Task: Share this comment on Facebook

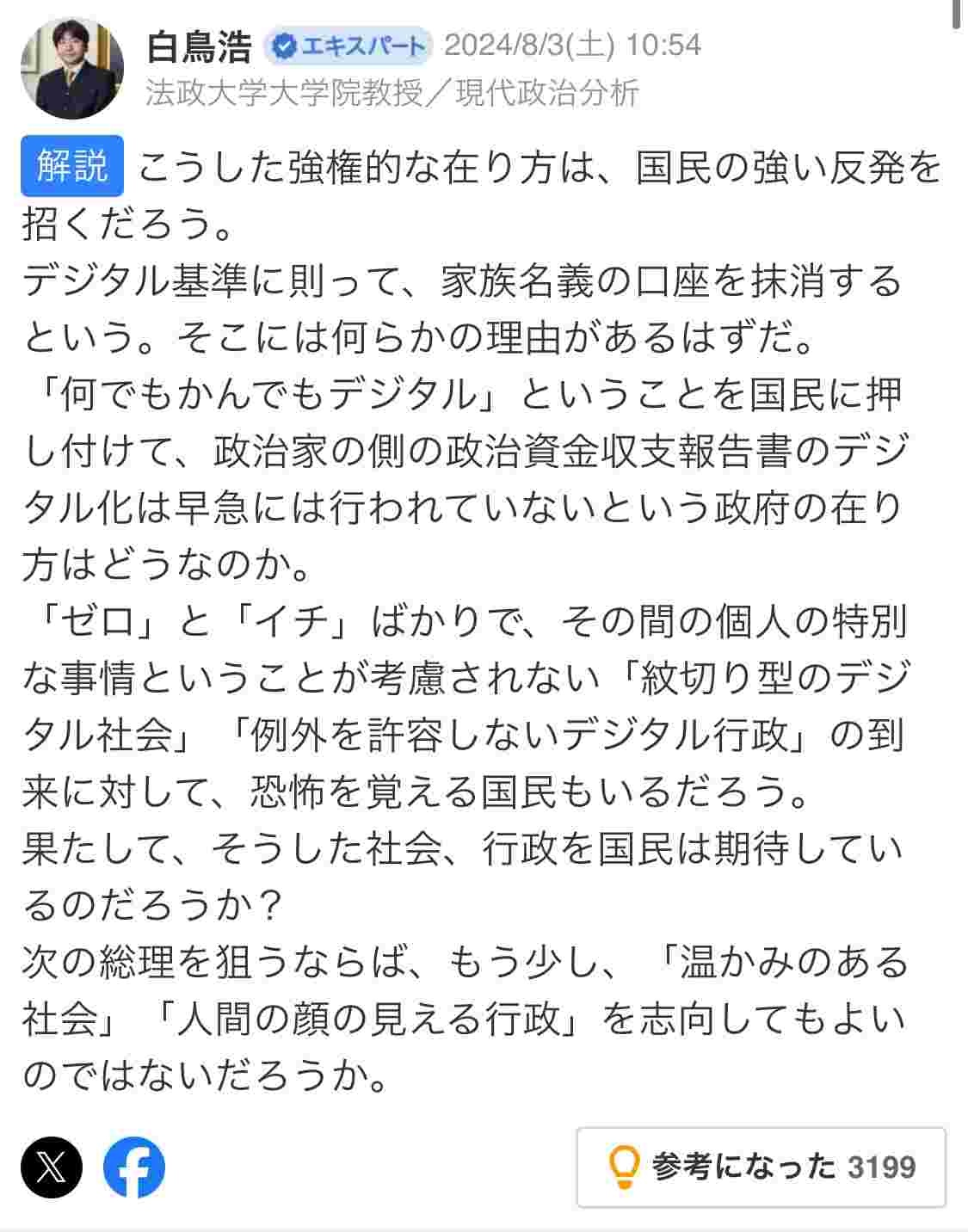Action: click(x=134, y=1167)
